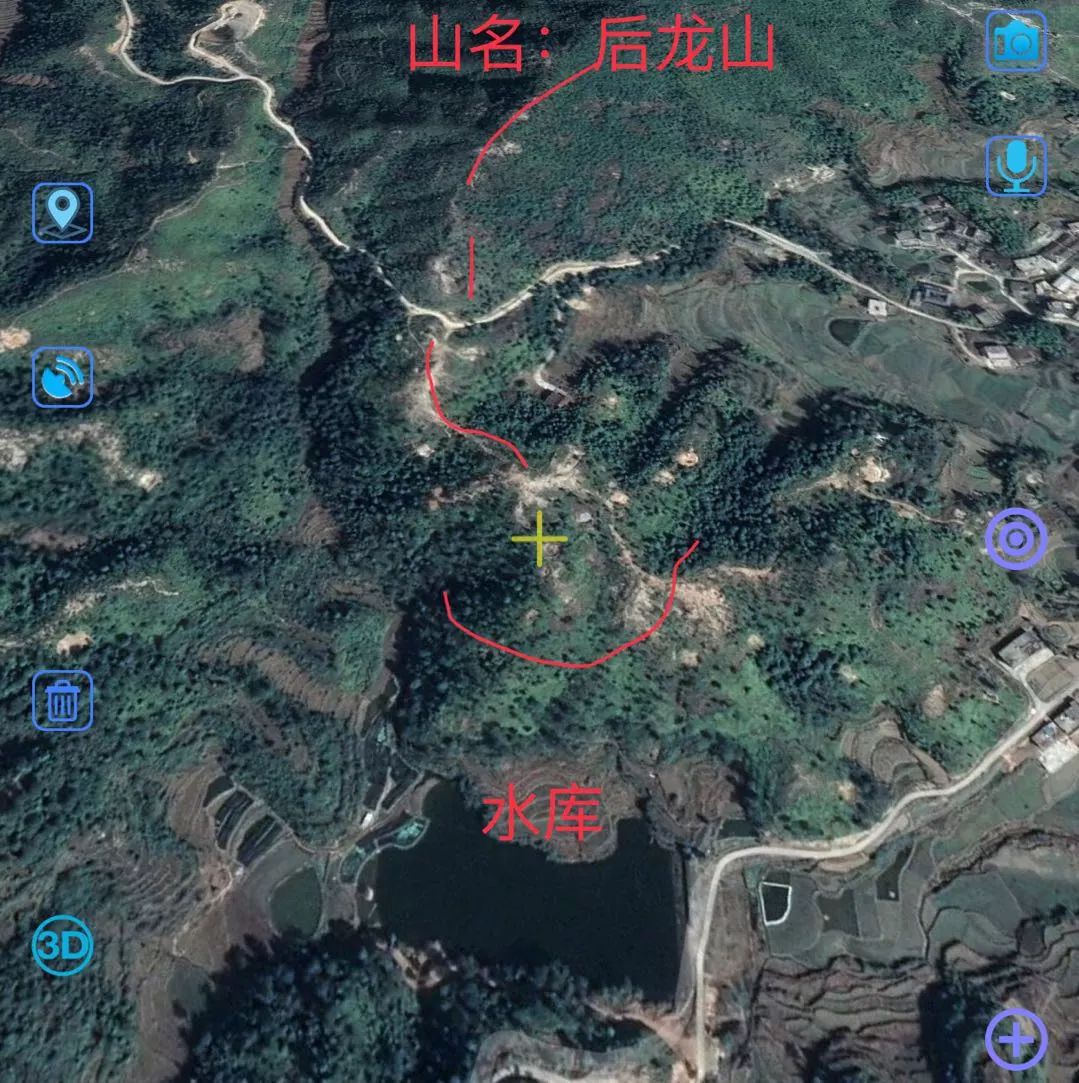Take a screenshot with the camera icon
1079x1083 pixels.
(1016, 41)
